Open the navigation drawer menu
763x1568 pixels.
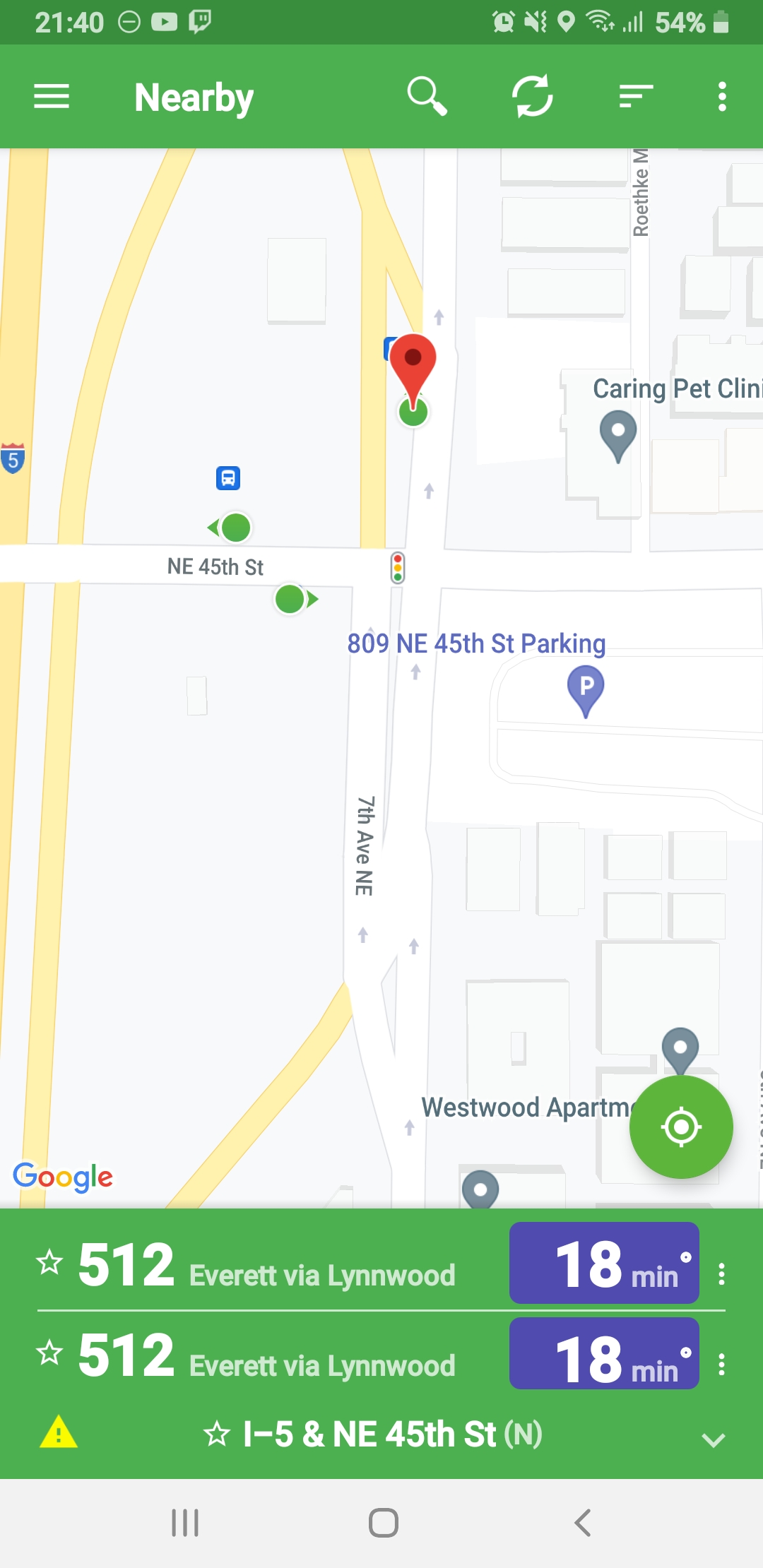(52, 96)
